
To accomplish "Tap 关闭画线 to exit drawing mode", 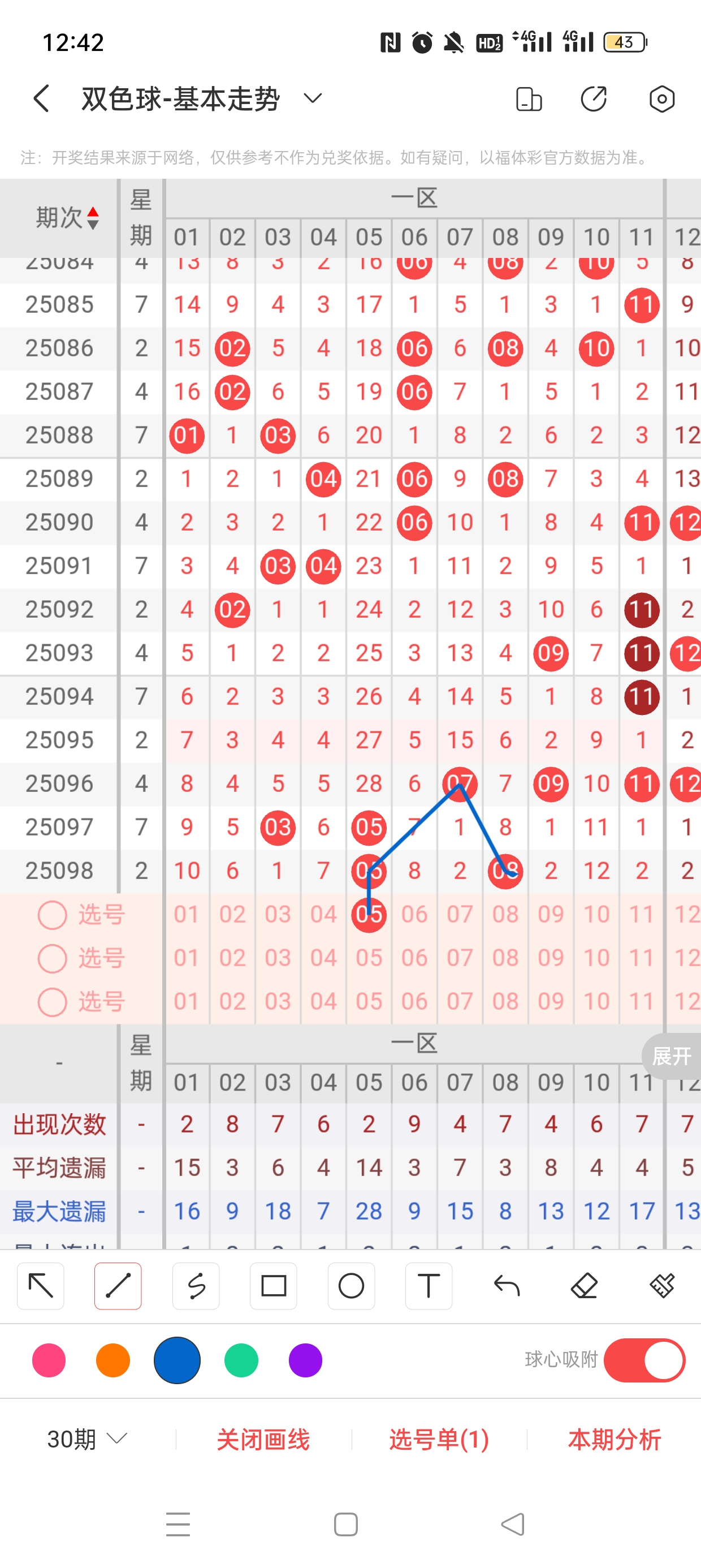I will (x=263, y=1439).
